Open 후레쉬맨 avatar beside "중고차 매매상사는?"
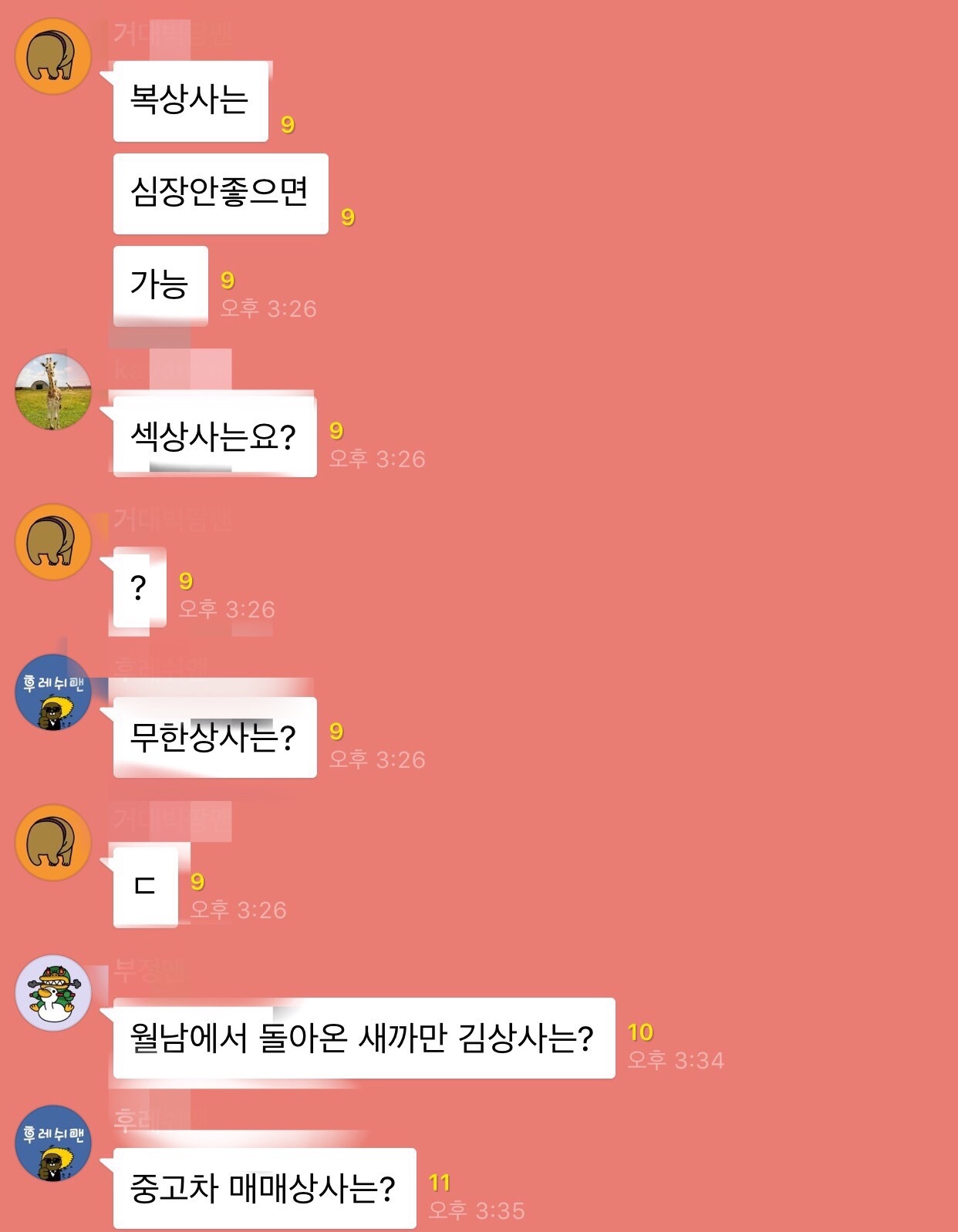The height and width of the screenshot is (1232, 958). [53, 1143]
